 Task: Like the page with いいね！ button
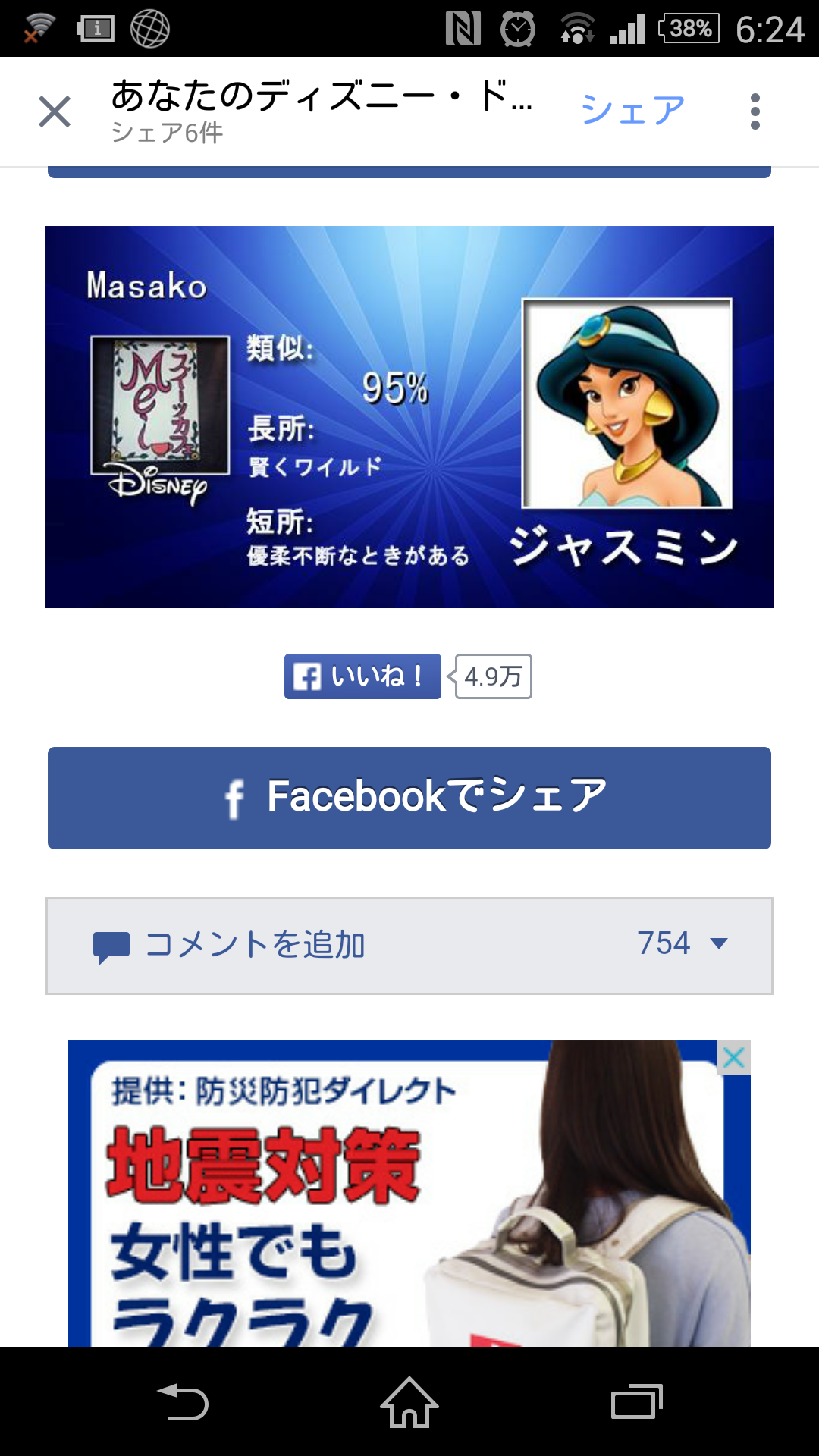(362, 676)
